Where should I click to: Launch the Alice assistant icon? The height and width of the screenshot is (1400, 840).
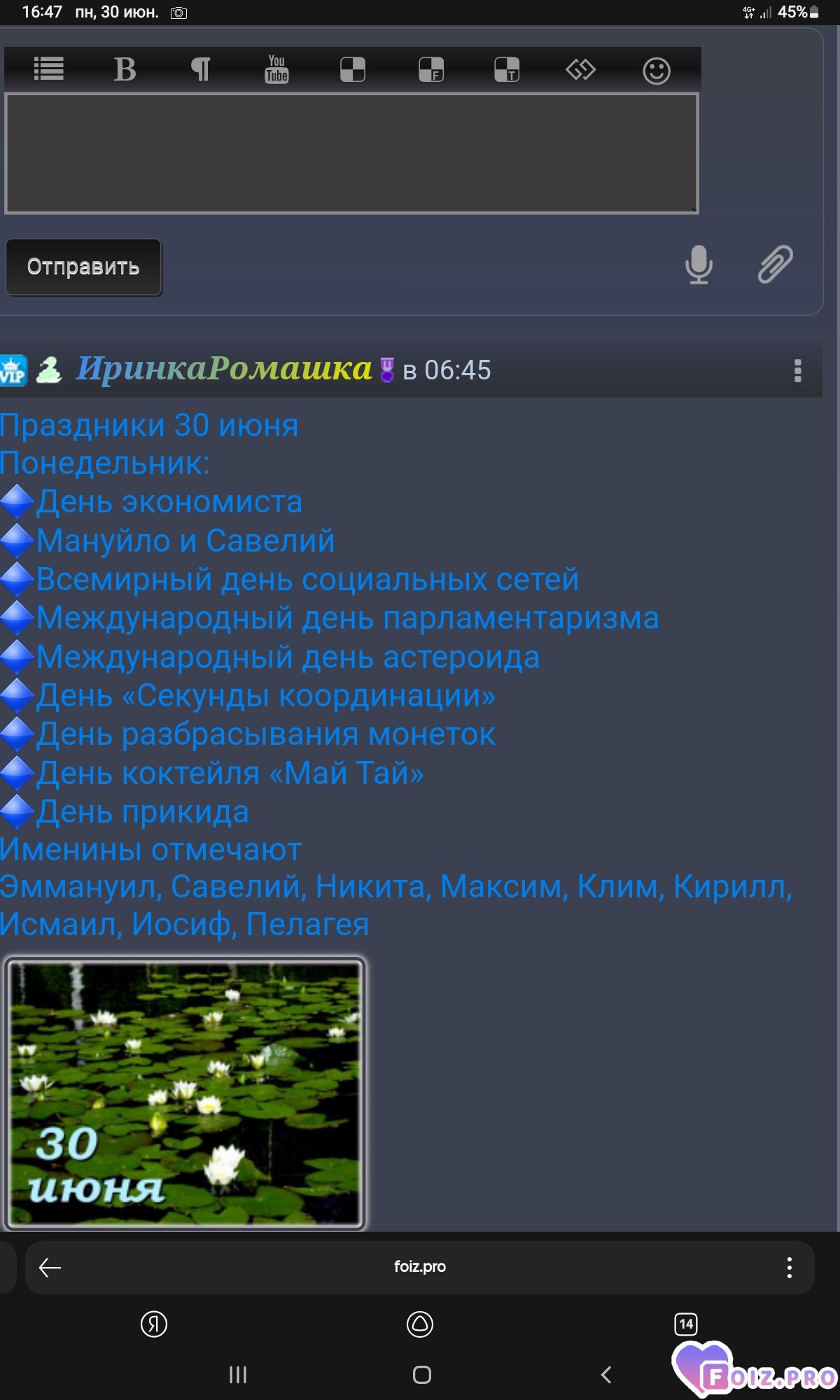click(420, 1324)
